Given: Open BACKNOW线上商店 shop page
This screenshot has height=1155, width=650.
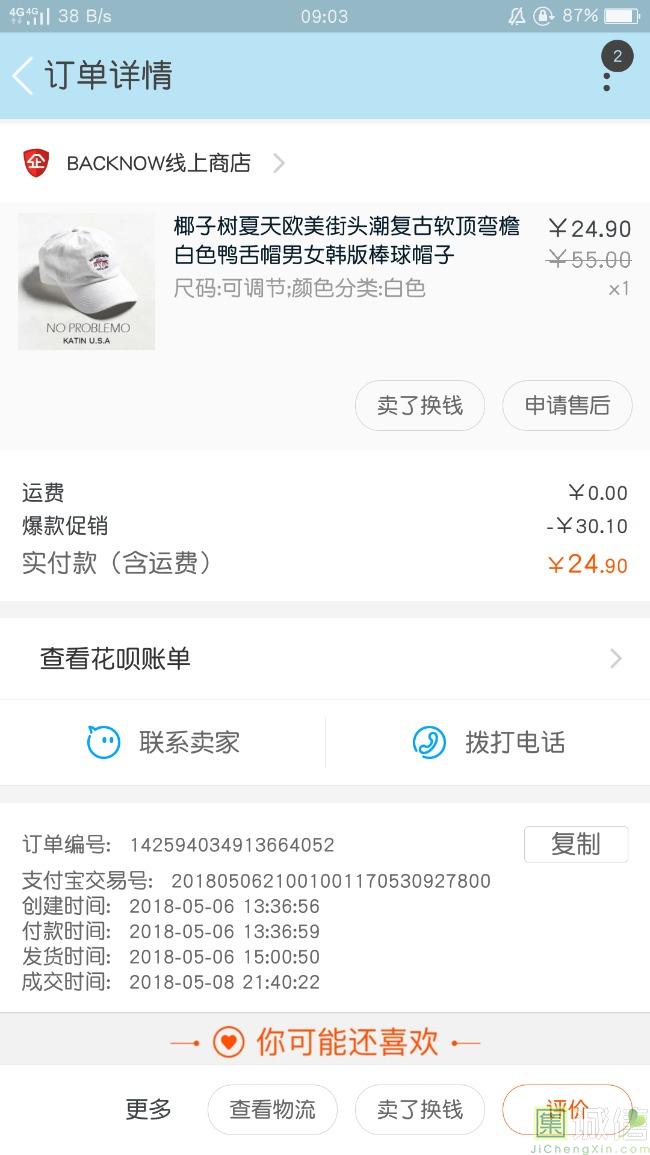Looking at the screenshot, I should tap(158, 163).
